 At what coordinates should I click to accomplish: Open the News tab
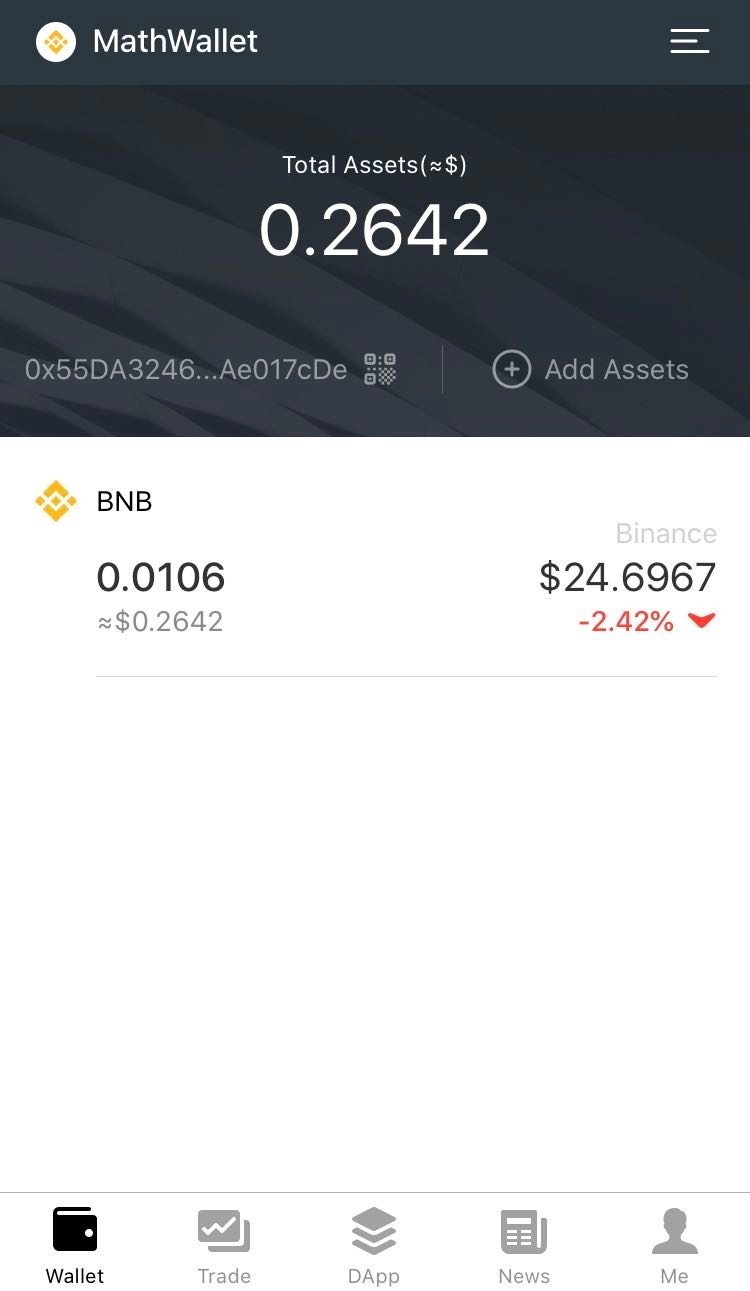(524, 1245)
